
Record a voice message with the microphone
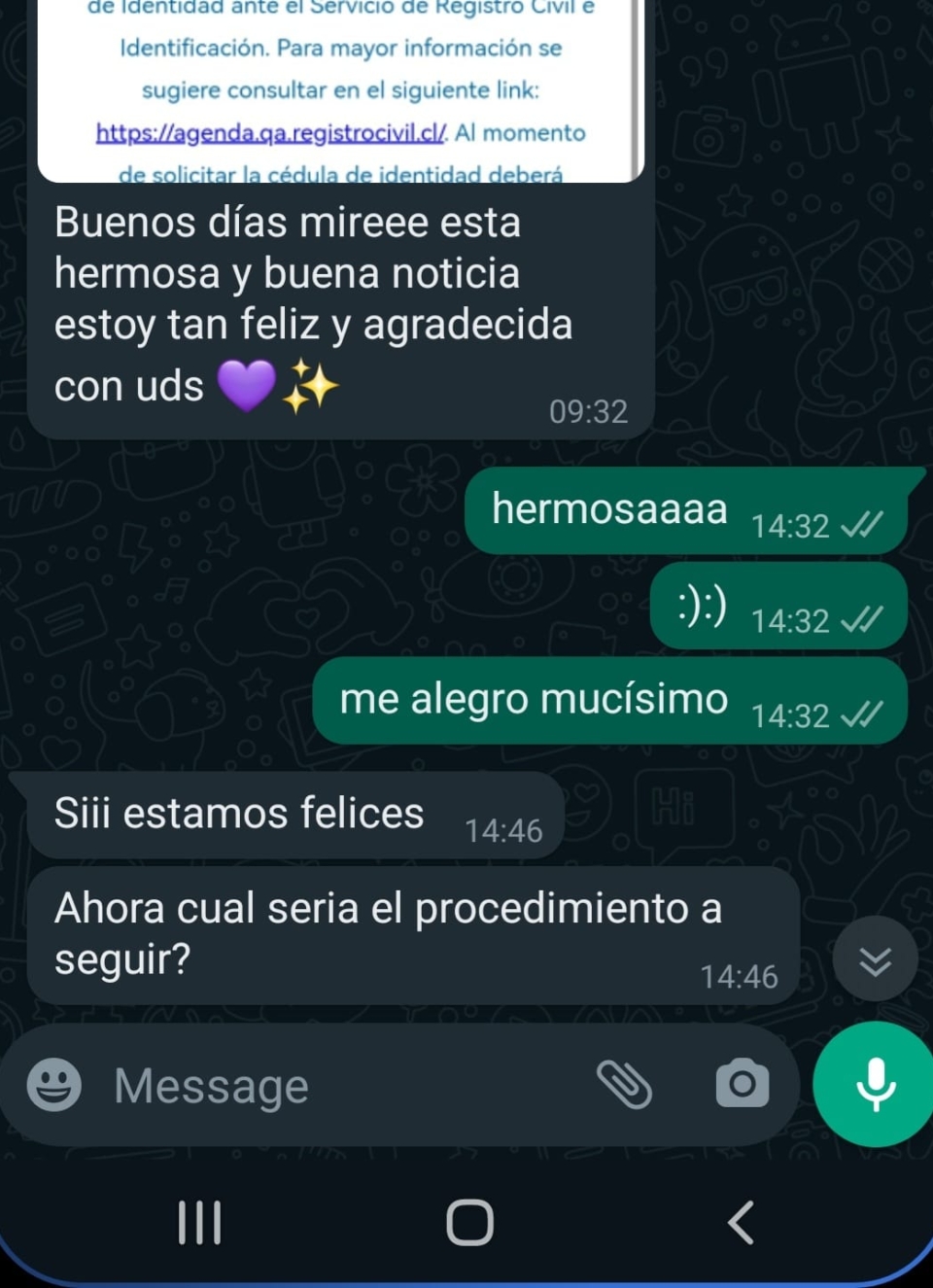tap(875, 1083)
